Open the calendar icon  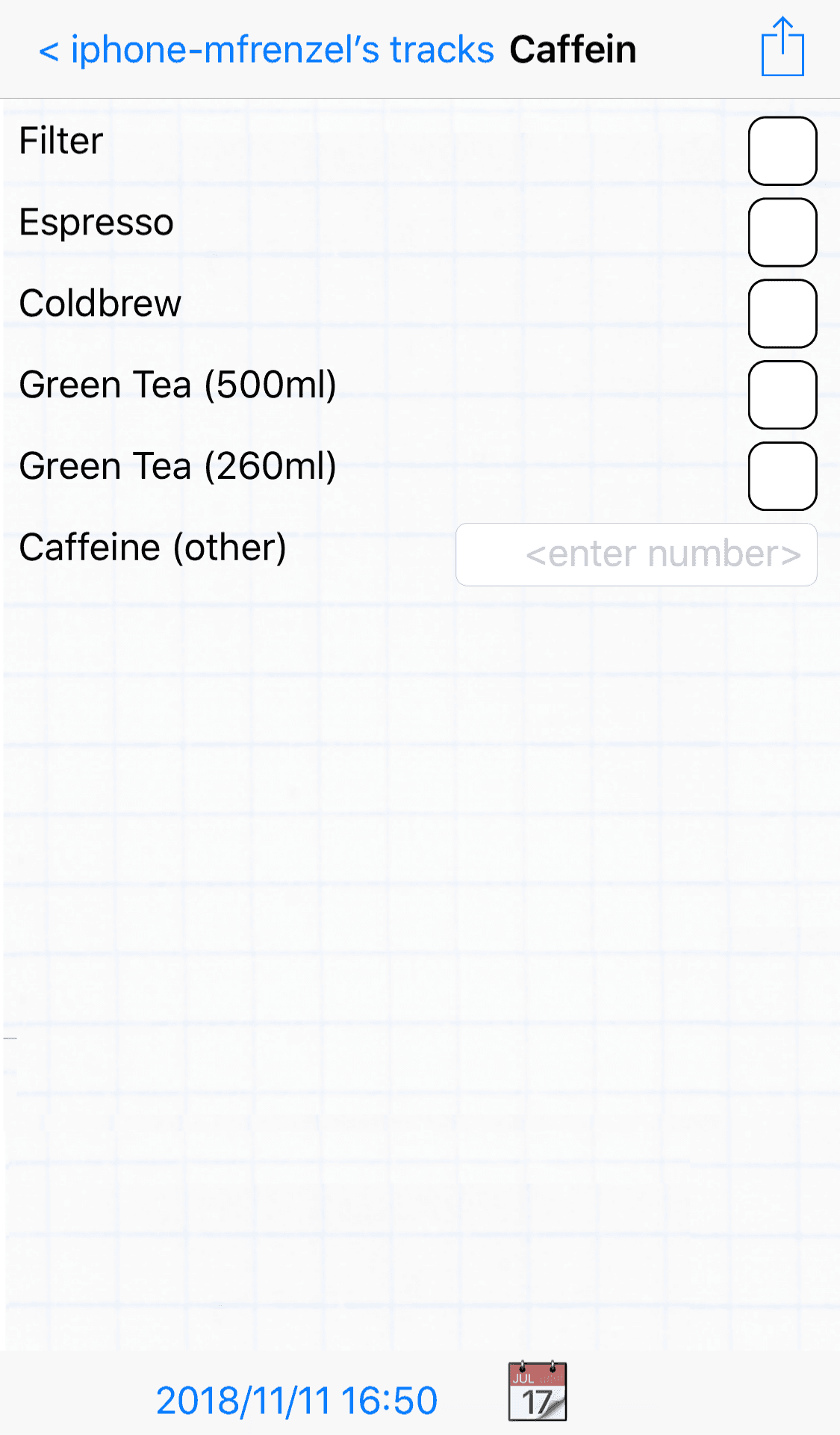[x=538, y=1391]
